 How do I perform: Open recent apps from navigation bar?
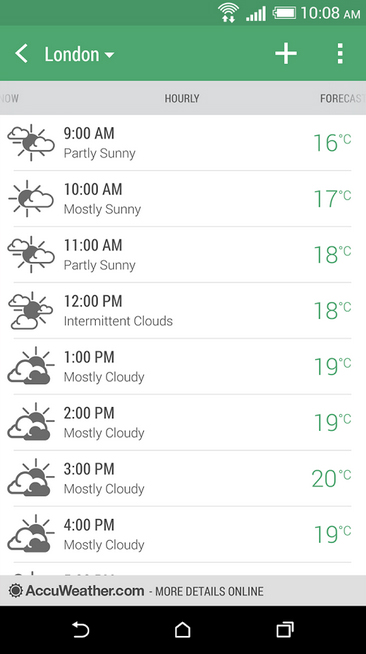point(285,630)
